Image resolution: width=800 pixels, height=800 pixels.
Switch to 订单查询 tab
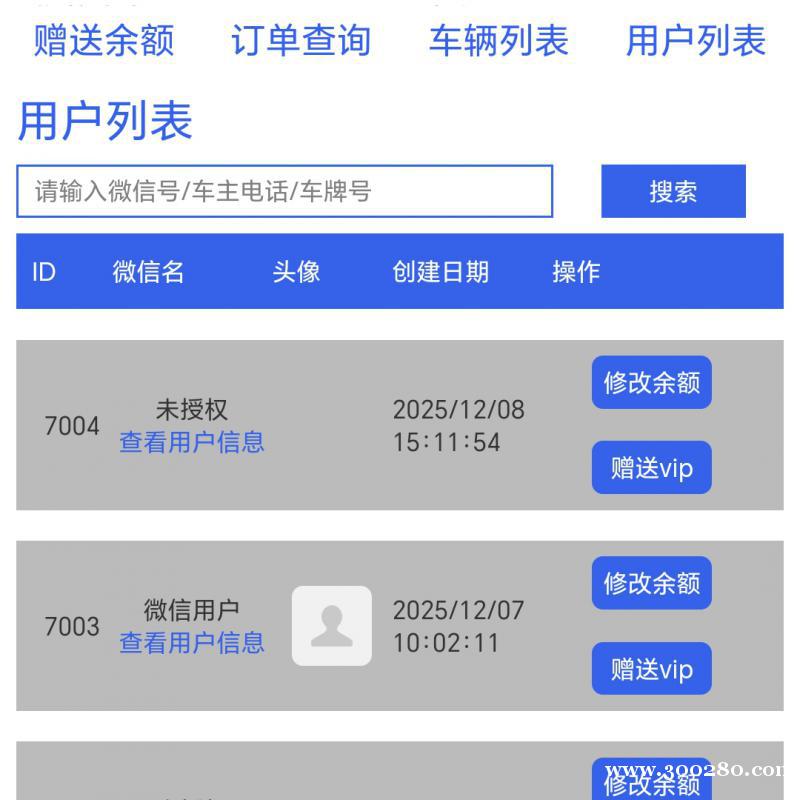[300, 41]
